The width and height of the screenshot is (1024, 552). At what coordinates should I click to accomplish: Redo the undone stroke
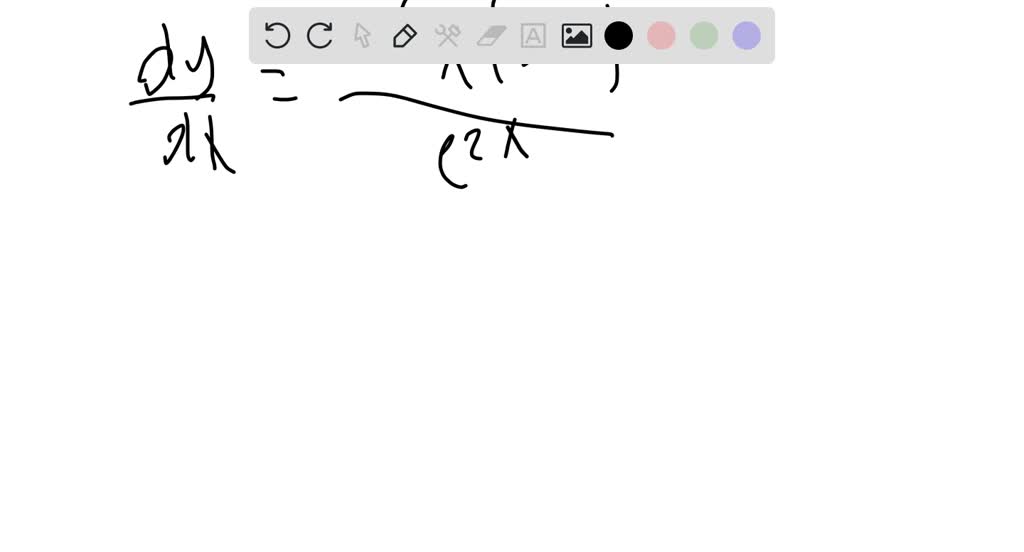320,36
